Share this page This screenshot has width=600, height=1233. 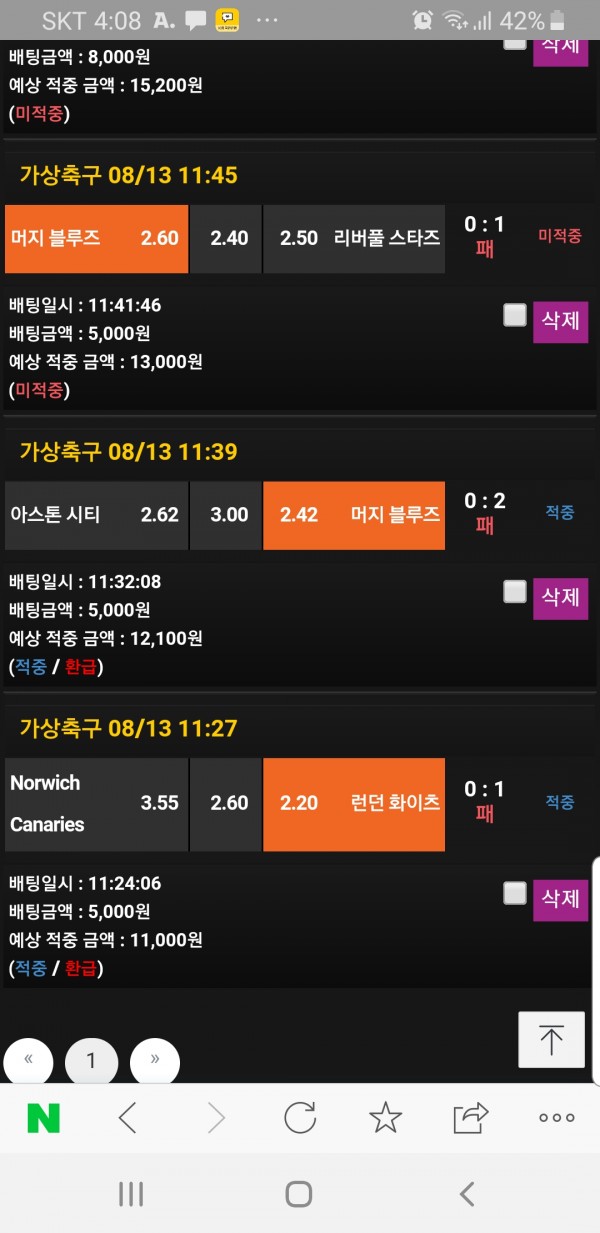click(471, 1118)
